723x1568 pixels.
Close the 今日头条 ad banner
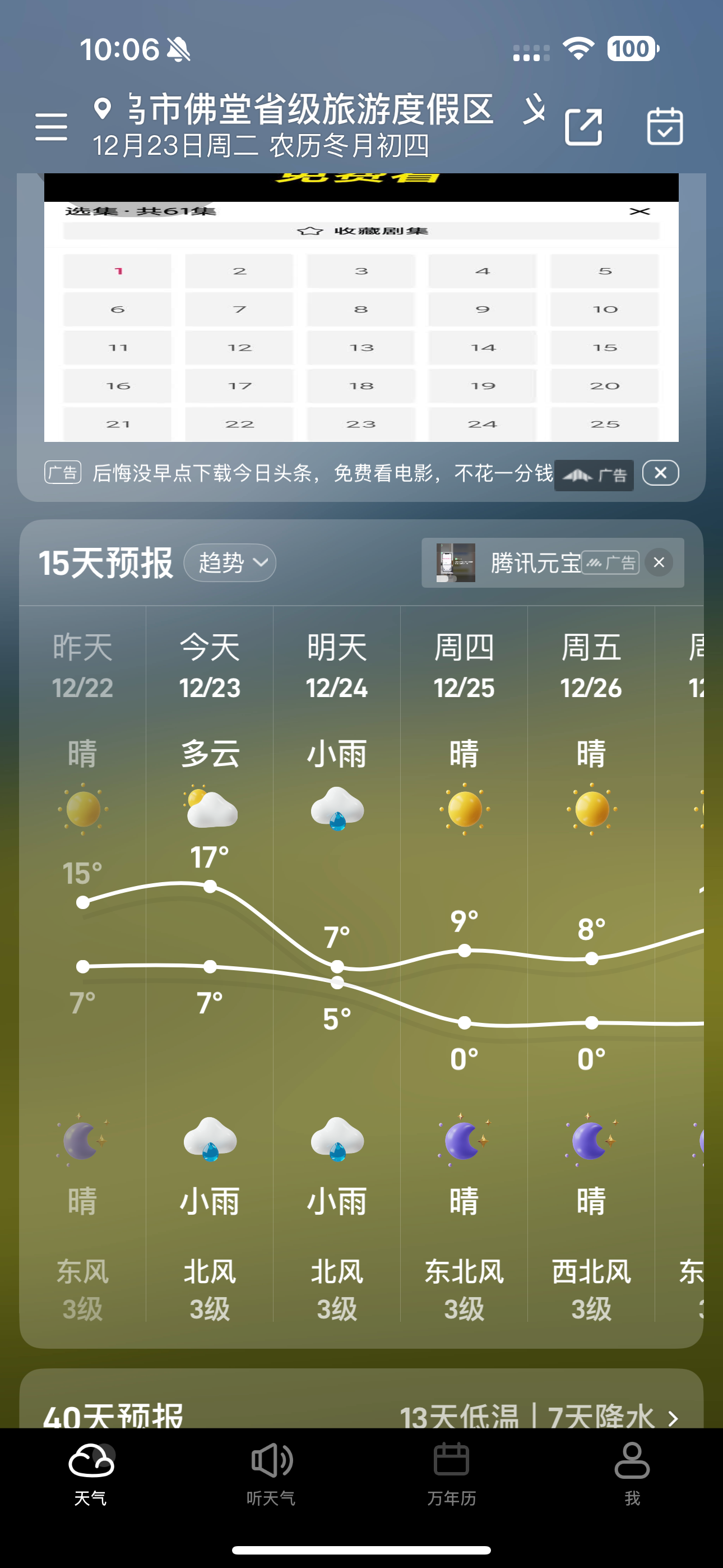coord(660,473)
